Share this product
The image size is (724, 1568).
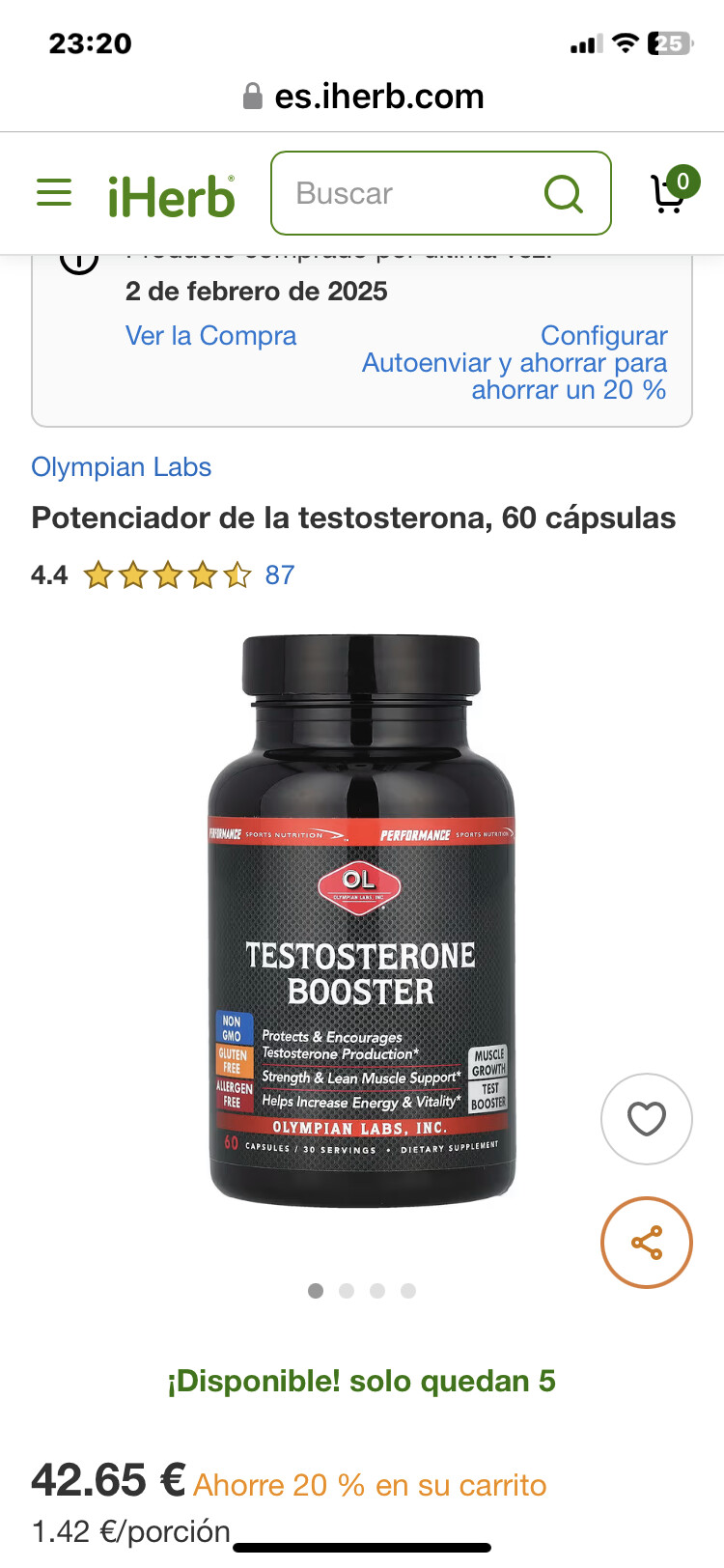(647, 1243)
